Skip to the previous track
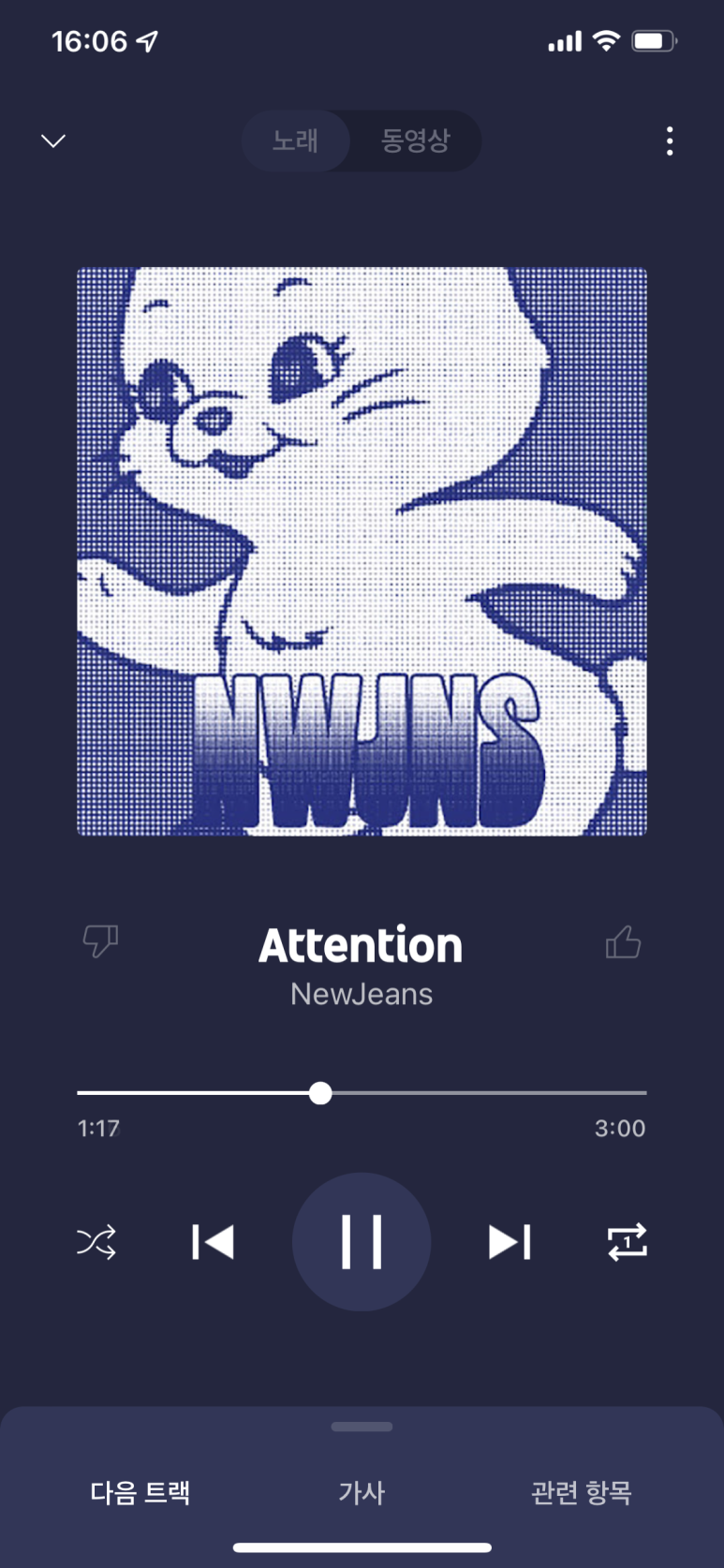The height and width of the screenshot is (1568, 724). click(x=213, y=1242)
